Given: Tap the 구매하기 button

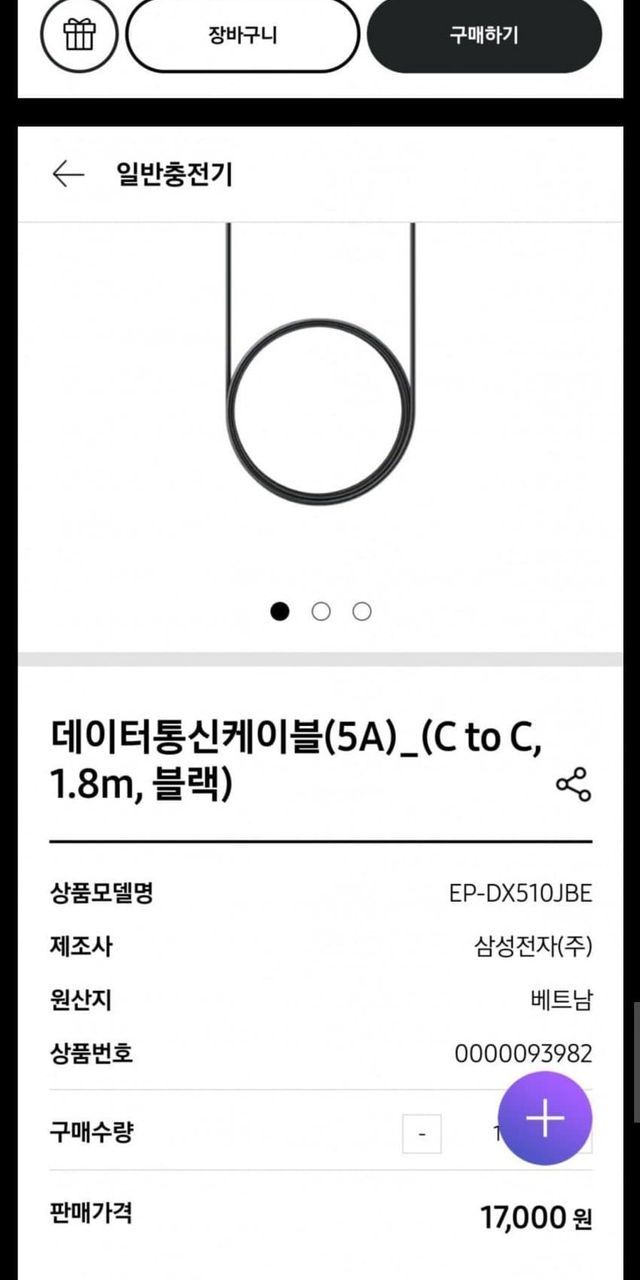Looking at the screenshot, I should (x=484, y=36).
